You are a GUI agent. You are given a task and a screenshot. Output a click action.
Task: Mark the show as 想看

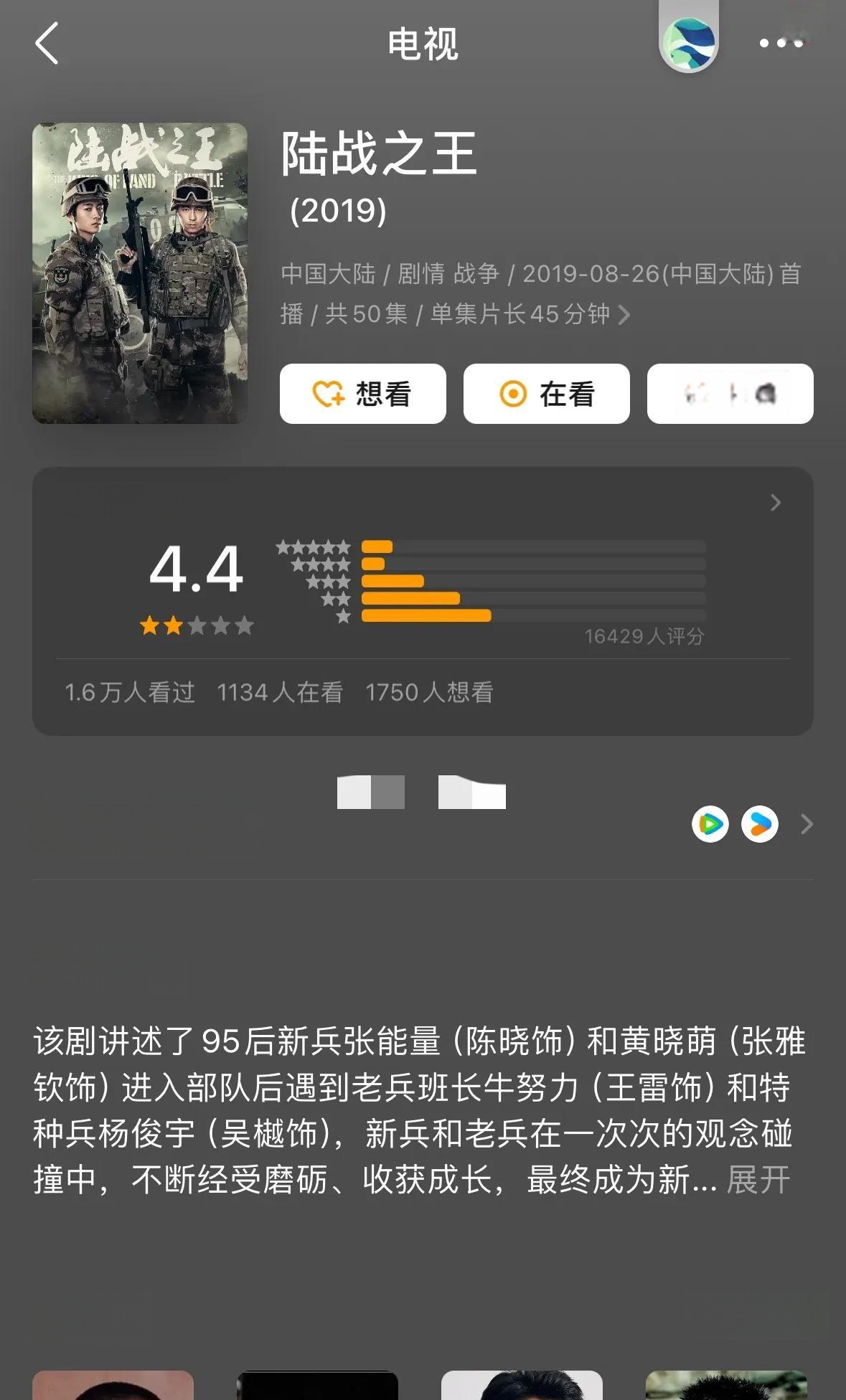(x=363, y=394)
